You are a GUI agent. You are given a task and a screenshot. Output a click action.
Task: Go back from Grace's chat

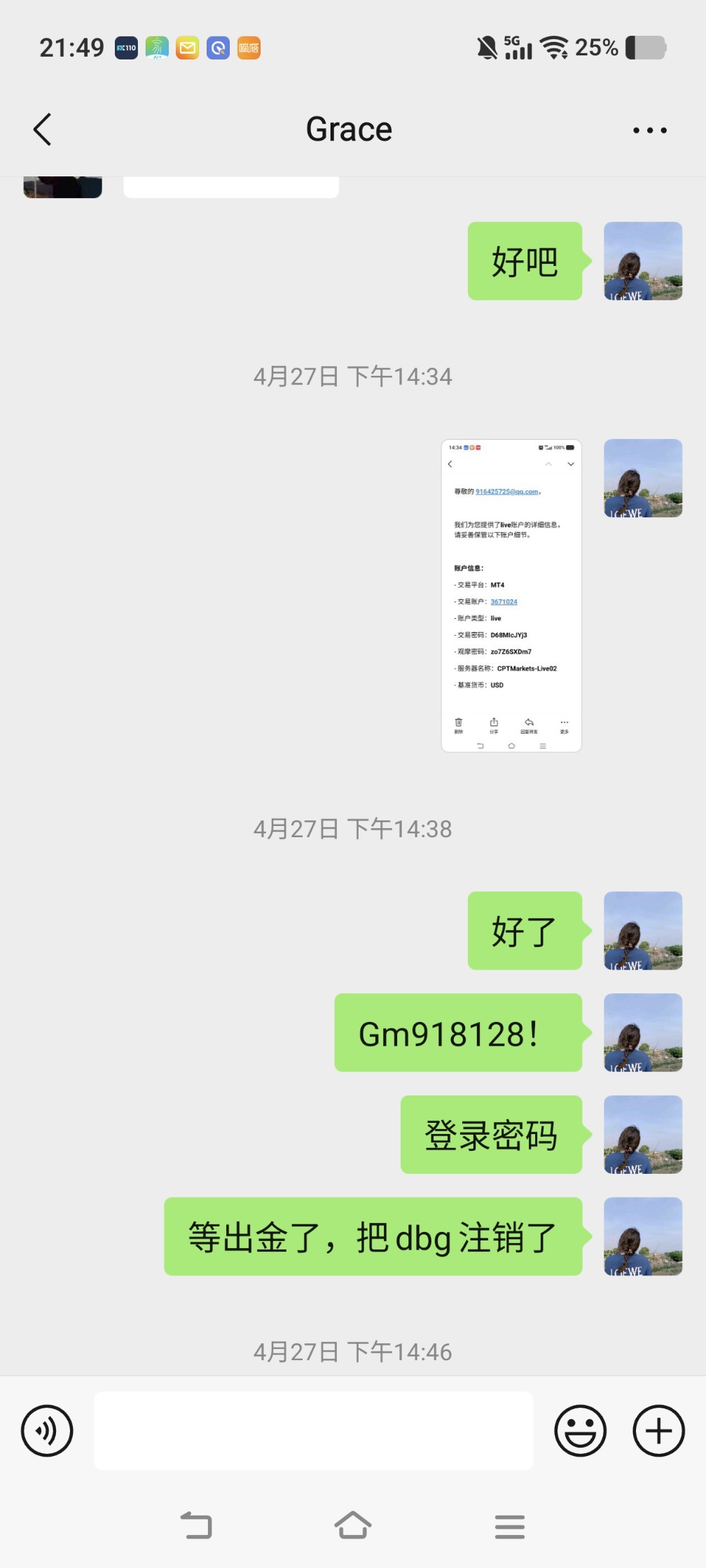pos(43,130)
